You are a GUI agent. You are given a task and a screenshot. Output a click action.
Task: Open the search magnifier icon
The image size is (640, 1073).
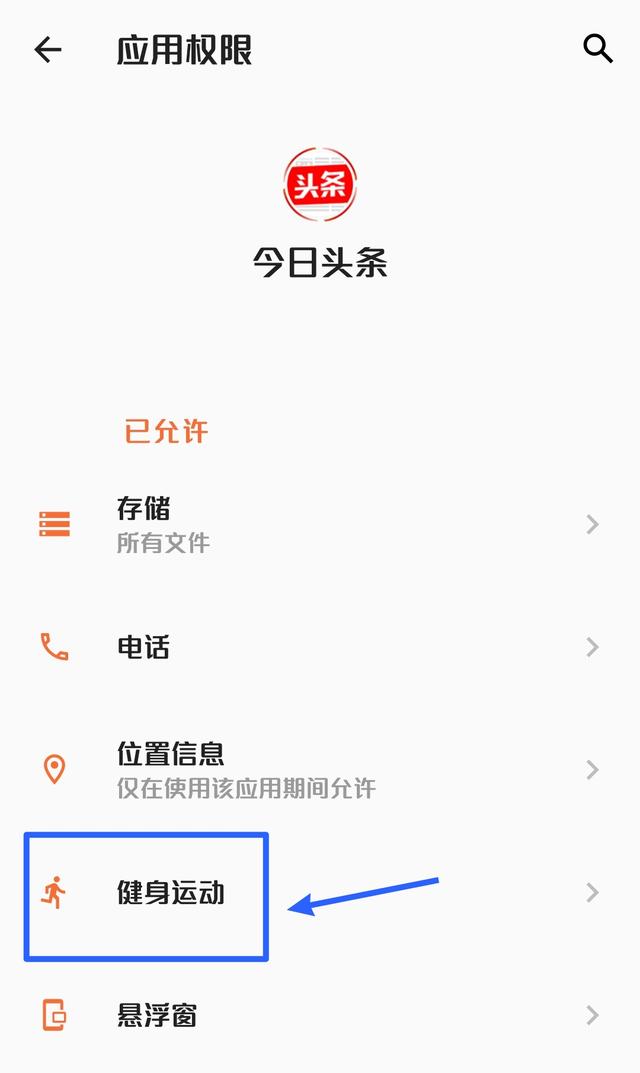click(x=597, y=48)
